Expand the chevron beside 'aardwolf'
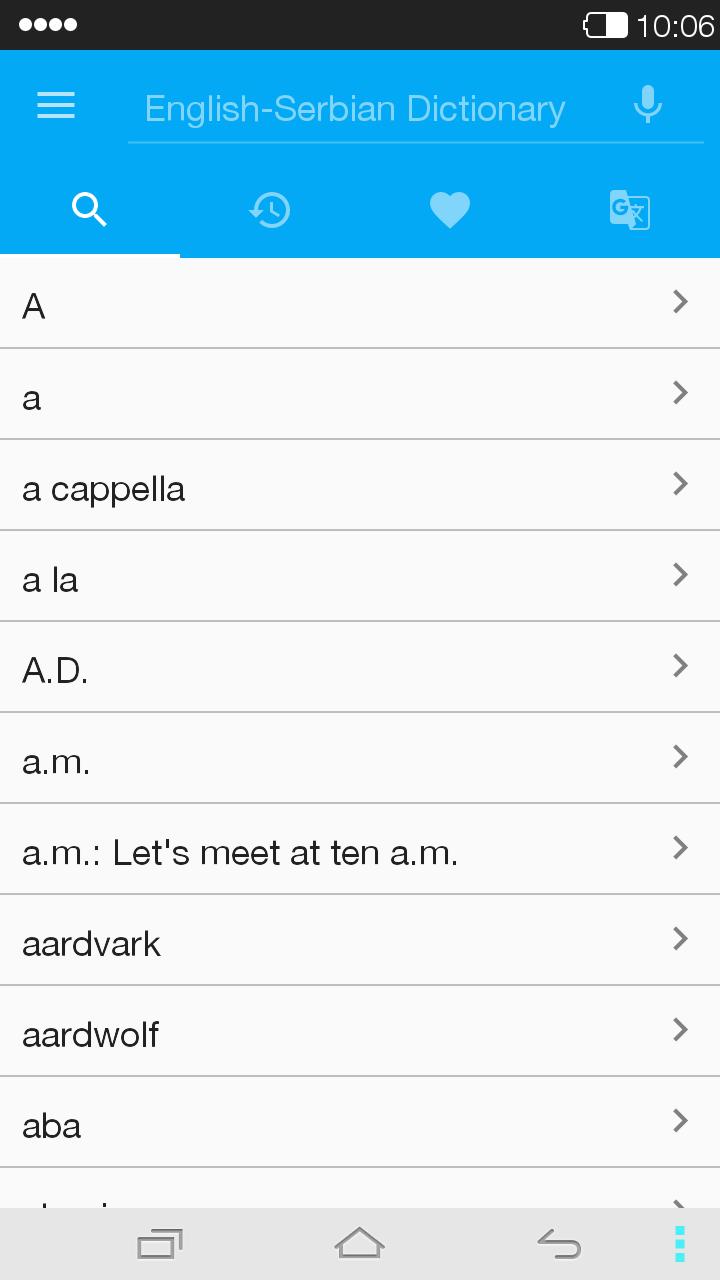This screenshot has height=1280, width=720. coord(680,1030)
